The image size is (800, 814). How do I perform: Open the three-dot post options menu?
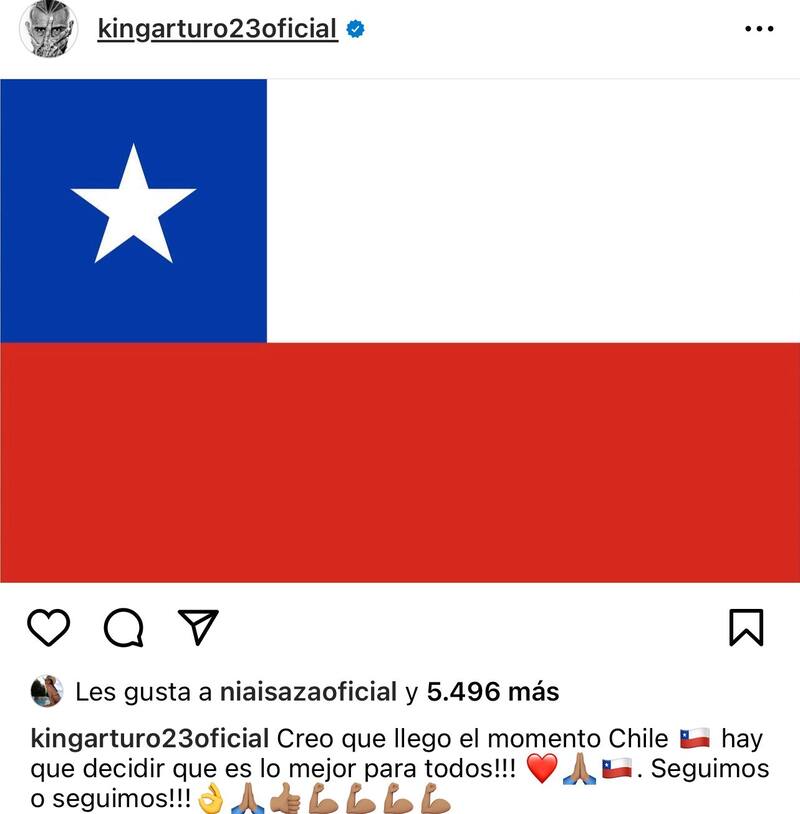(x=760, y=29)
